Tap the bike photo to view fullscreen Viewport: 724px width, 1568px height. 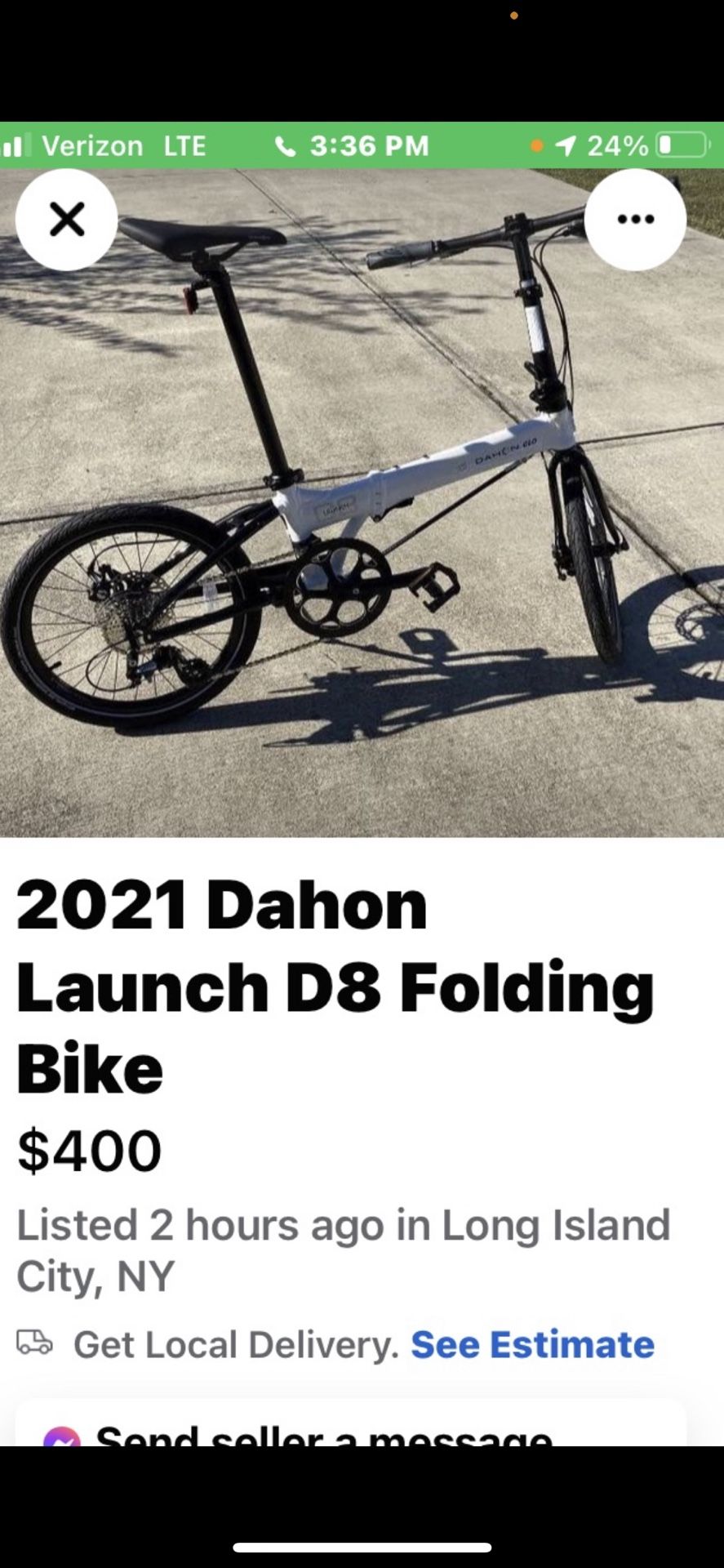tap(362, 506)
